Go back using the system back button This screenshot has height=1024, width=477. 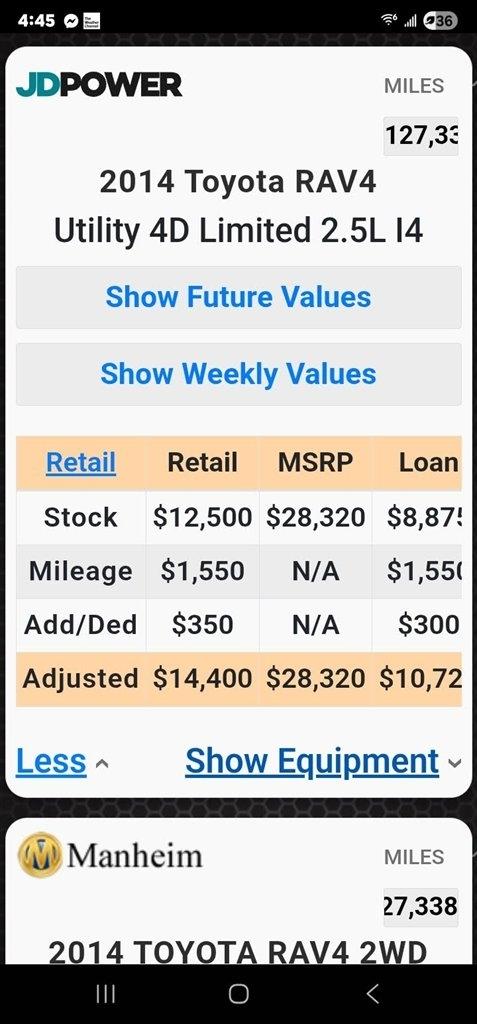372,994
